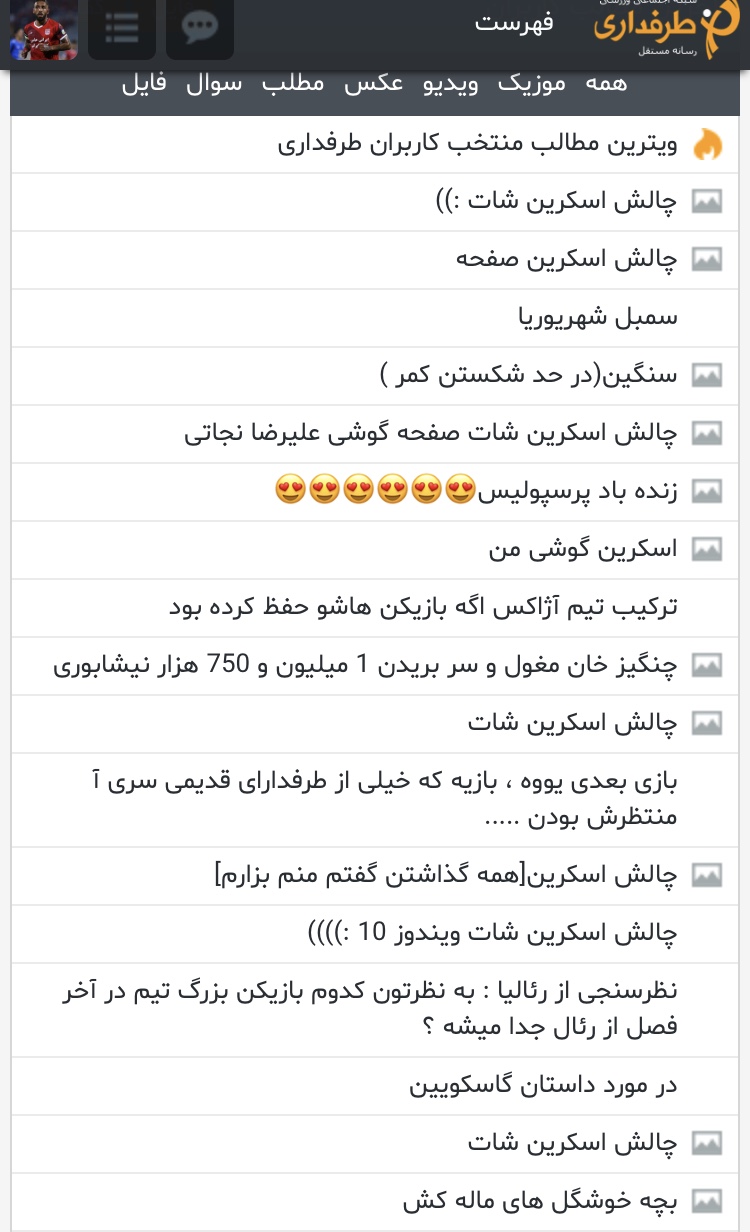The height and width of the screenshot is (1232, 750).
Task: Open the post سنگین(در حد شکستن کمر)
Action: coord(529,376)
